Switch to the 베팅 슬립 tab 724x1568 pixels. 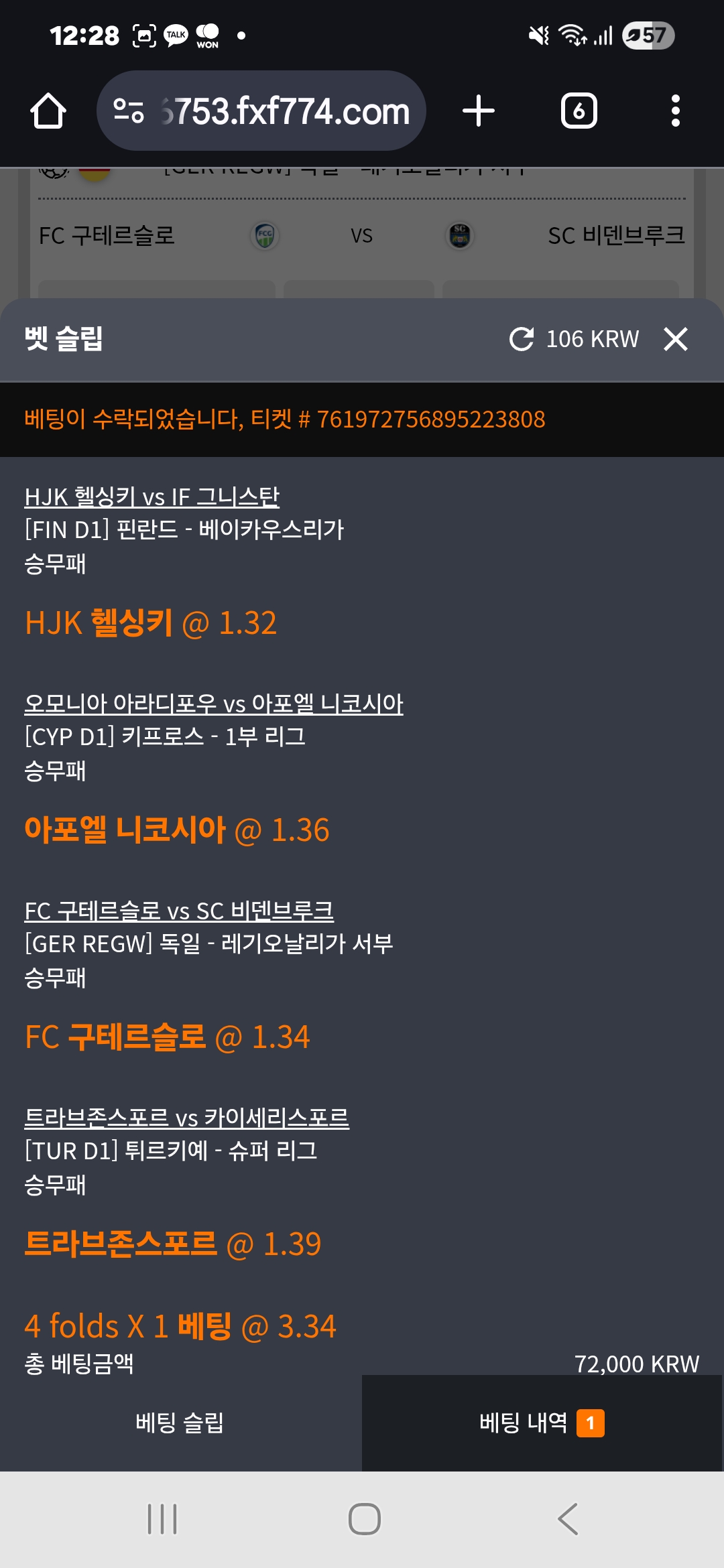[x=180, y=1422]
